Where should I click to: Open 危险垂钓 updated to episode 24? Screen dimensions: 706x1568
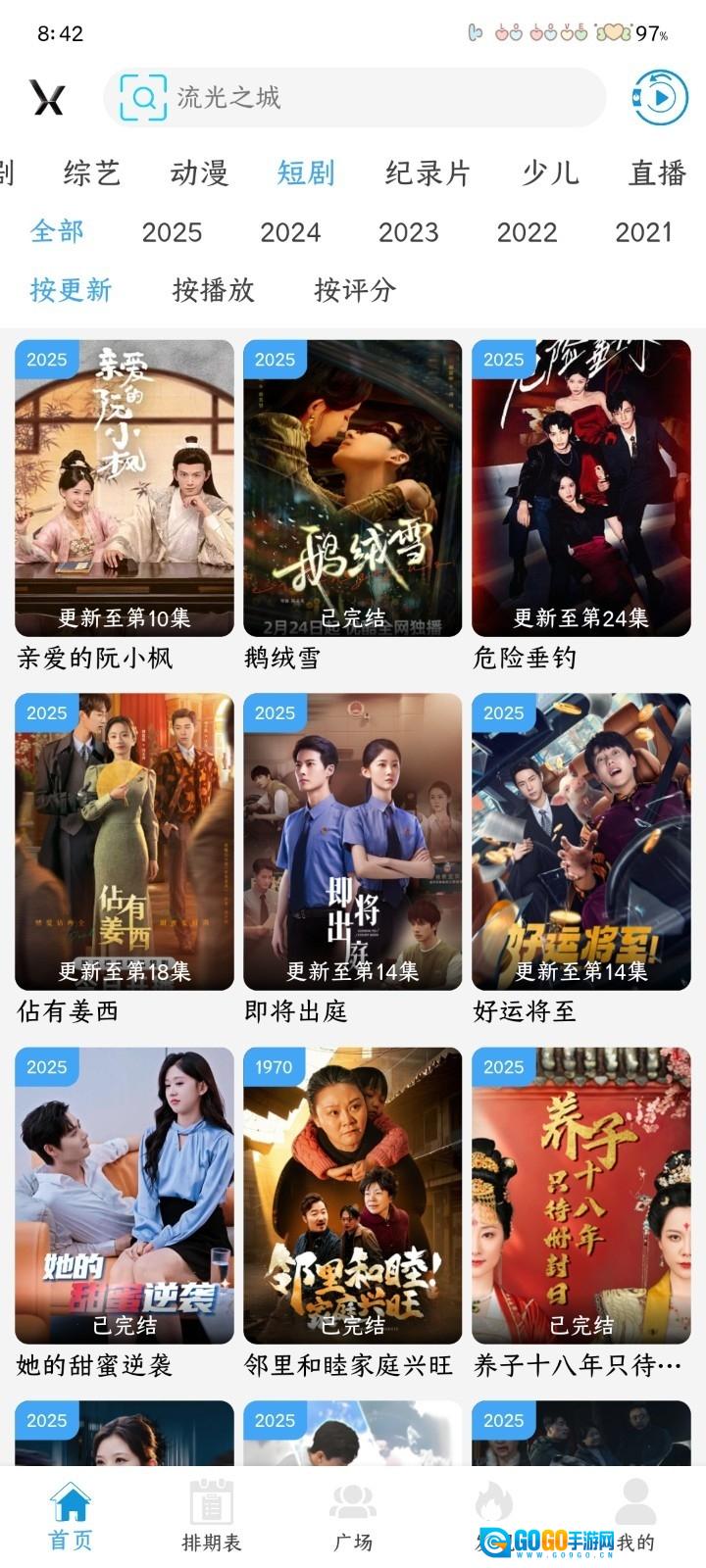click(x=582, y=487)
